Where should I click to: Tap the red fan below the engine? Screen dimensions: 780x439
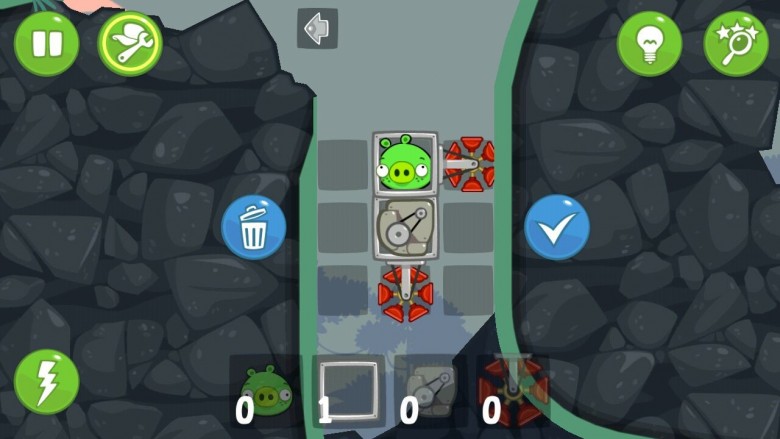point(404,293)
